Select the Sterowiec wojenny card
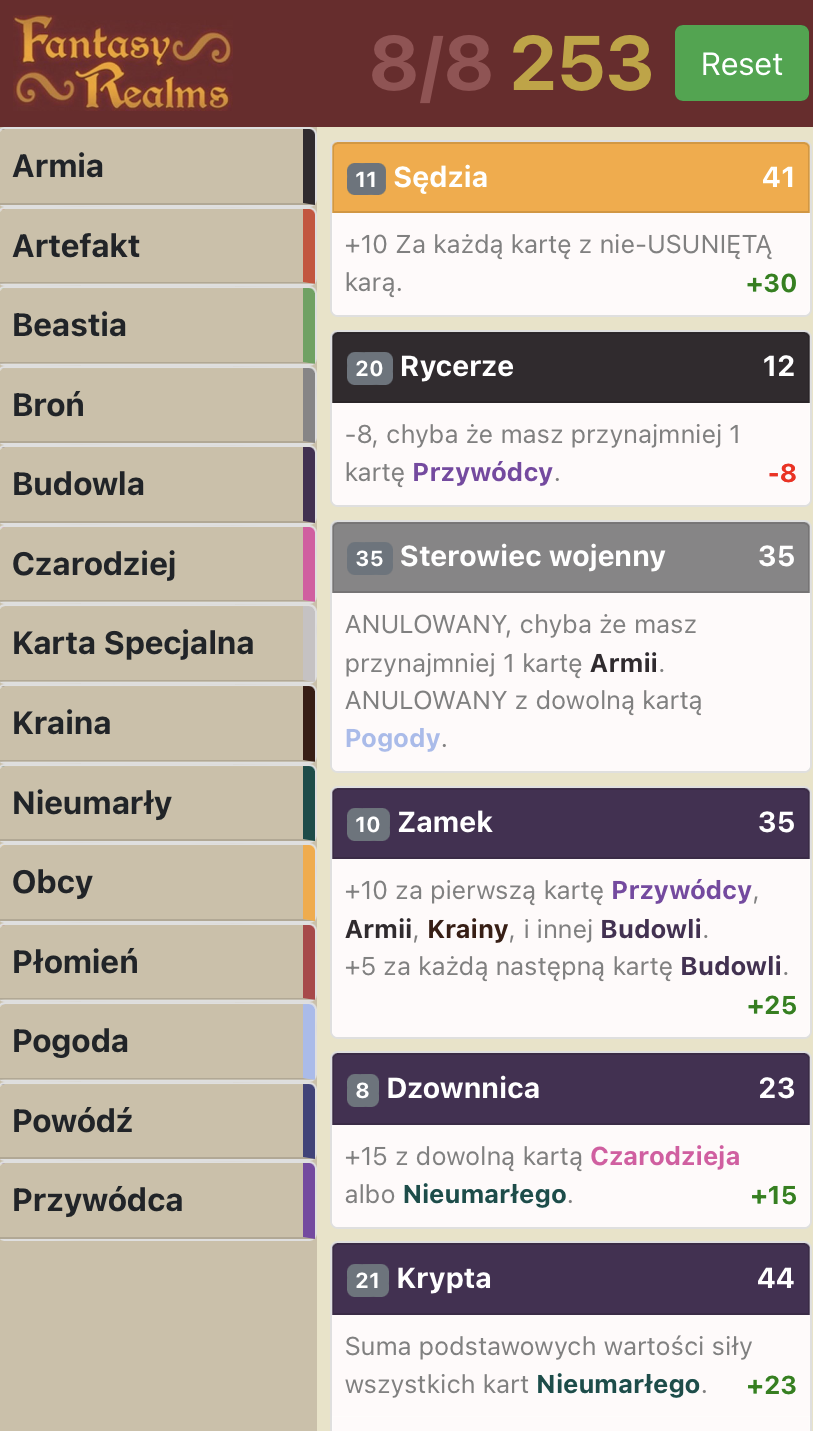Screen dimensions: 813x1431 coord(570,557)
